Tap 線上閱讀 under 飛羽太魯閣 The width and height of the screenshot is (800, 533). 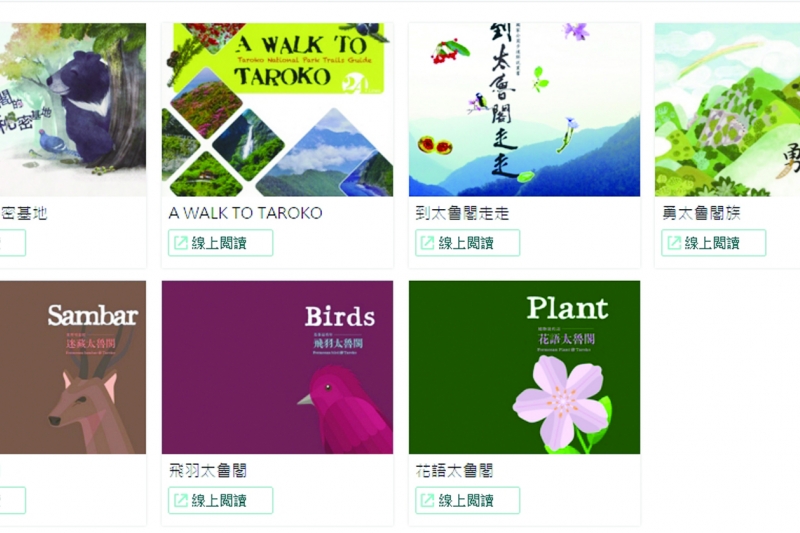tap(220, 500)
